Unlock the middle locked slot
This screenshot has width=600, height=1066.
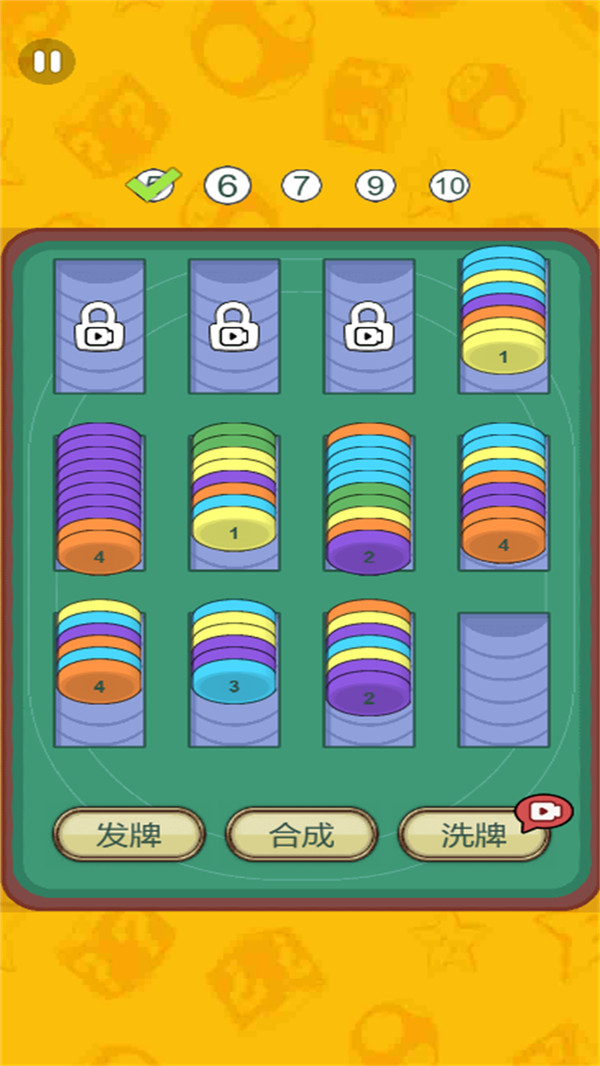pos(233,326)
